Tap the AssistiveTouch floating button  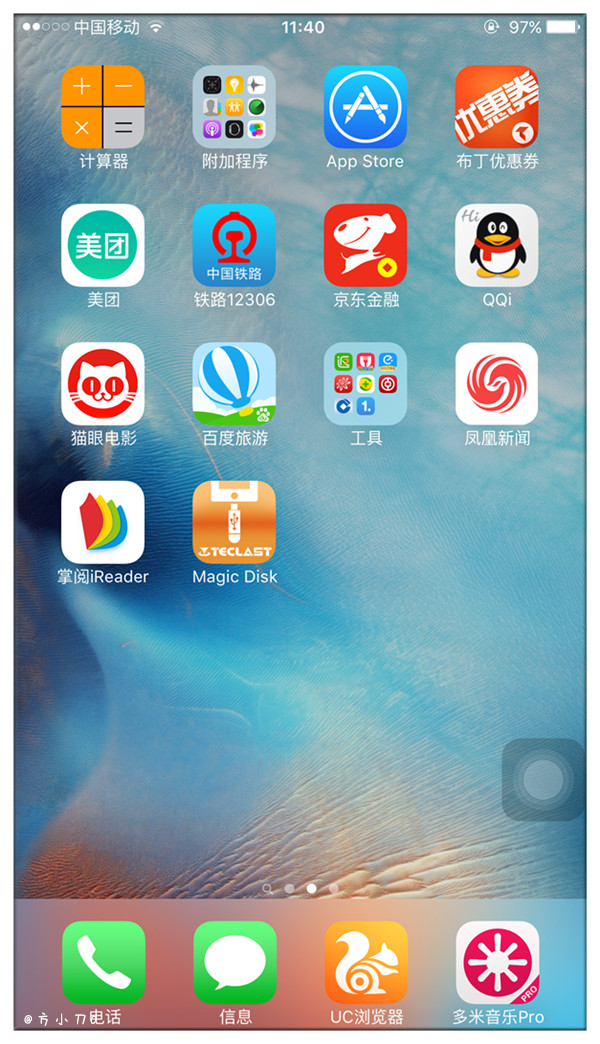click(x=542, y=780)
